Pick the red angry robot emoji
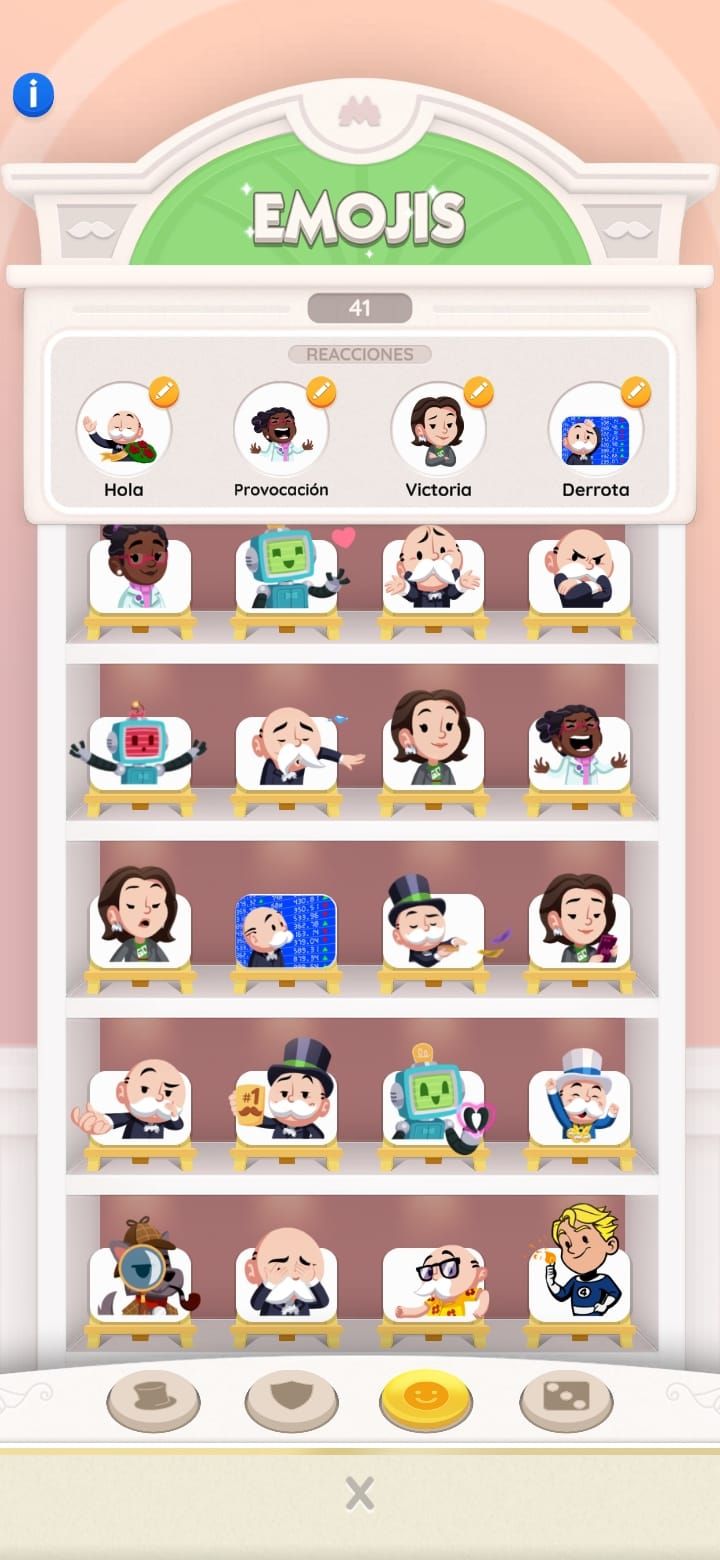The height and width of the screenshot is (1560, 720). point(140,752)
